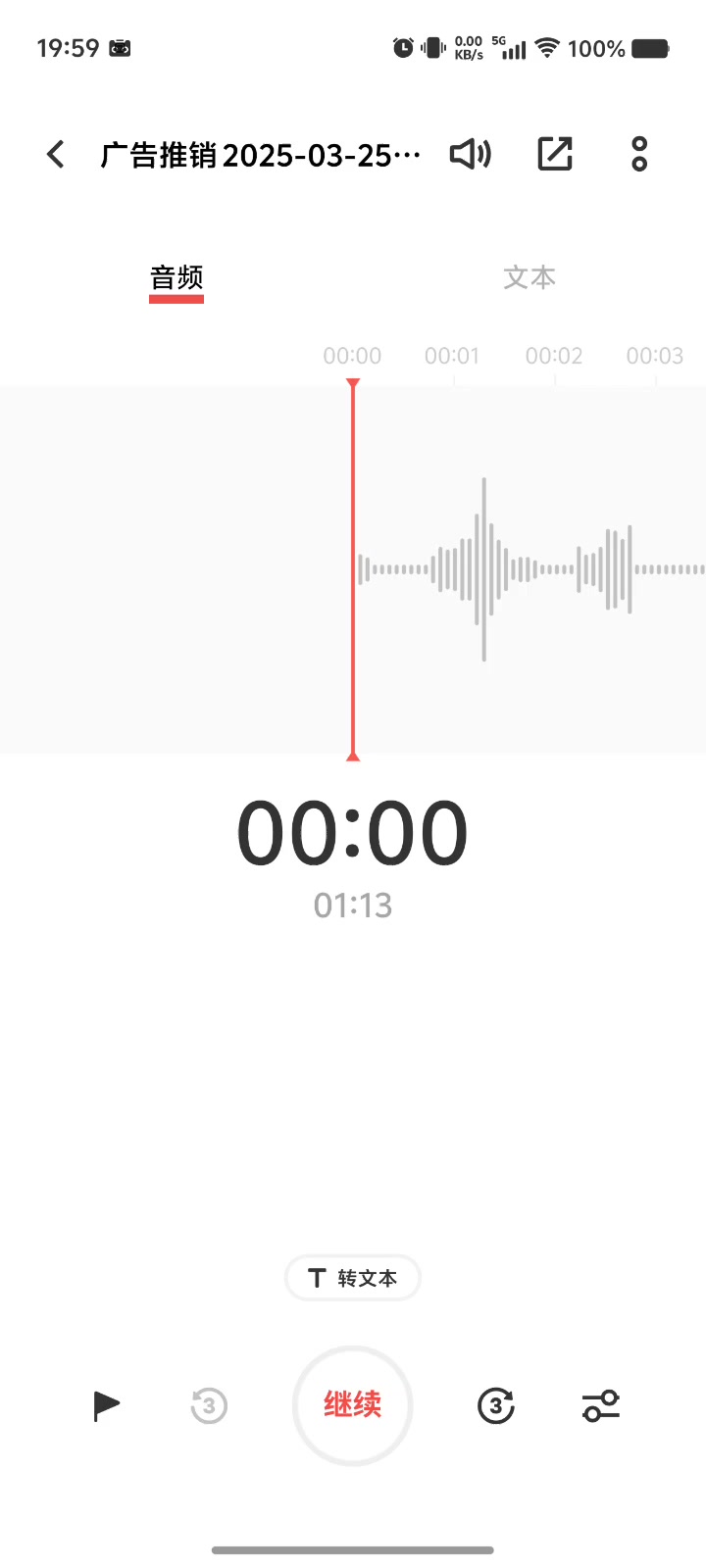Add a flag marker to the recording
Screen dimensions: 706x1568
106,1405
